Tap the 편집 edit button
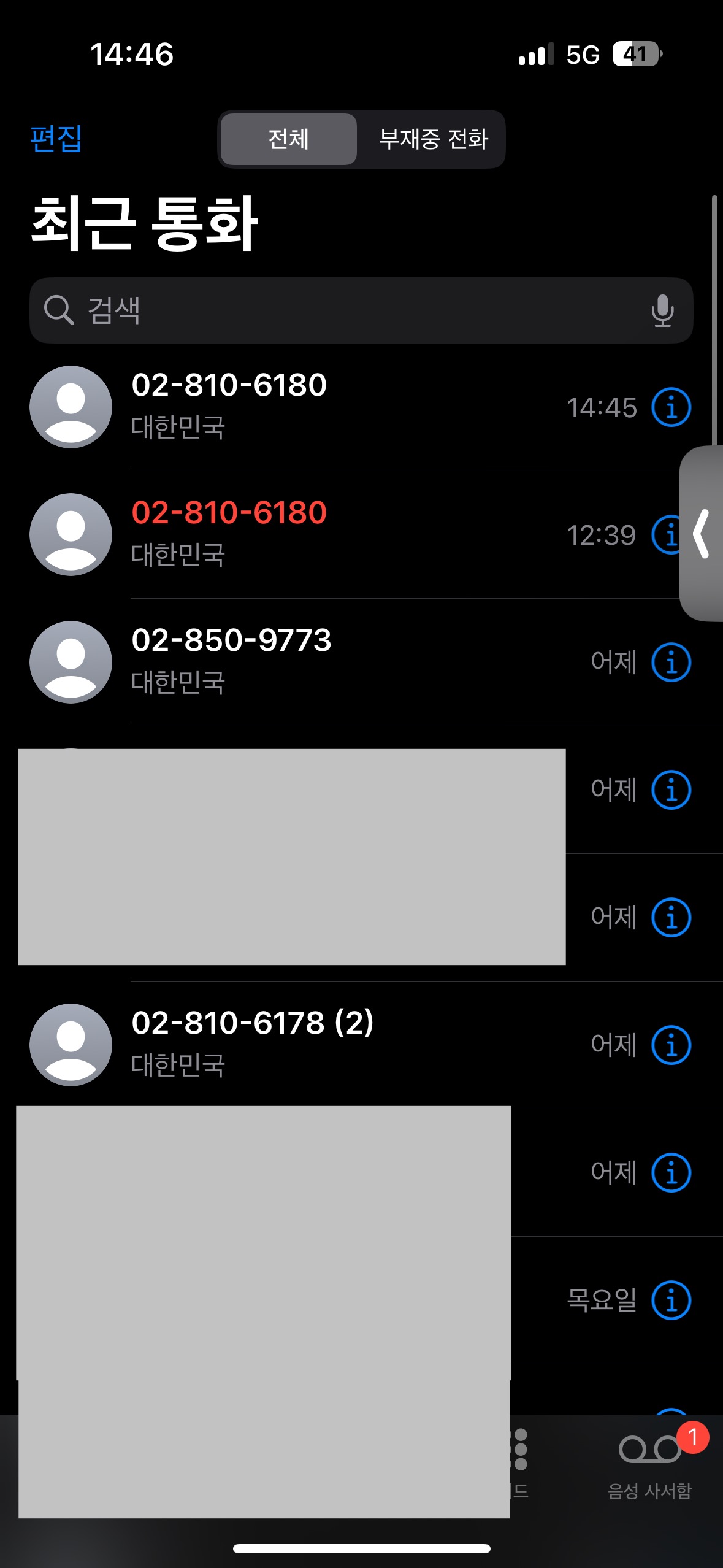This screenshot has width=723, height=1568. [x=56, y=139]
